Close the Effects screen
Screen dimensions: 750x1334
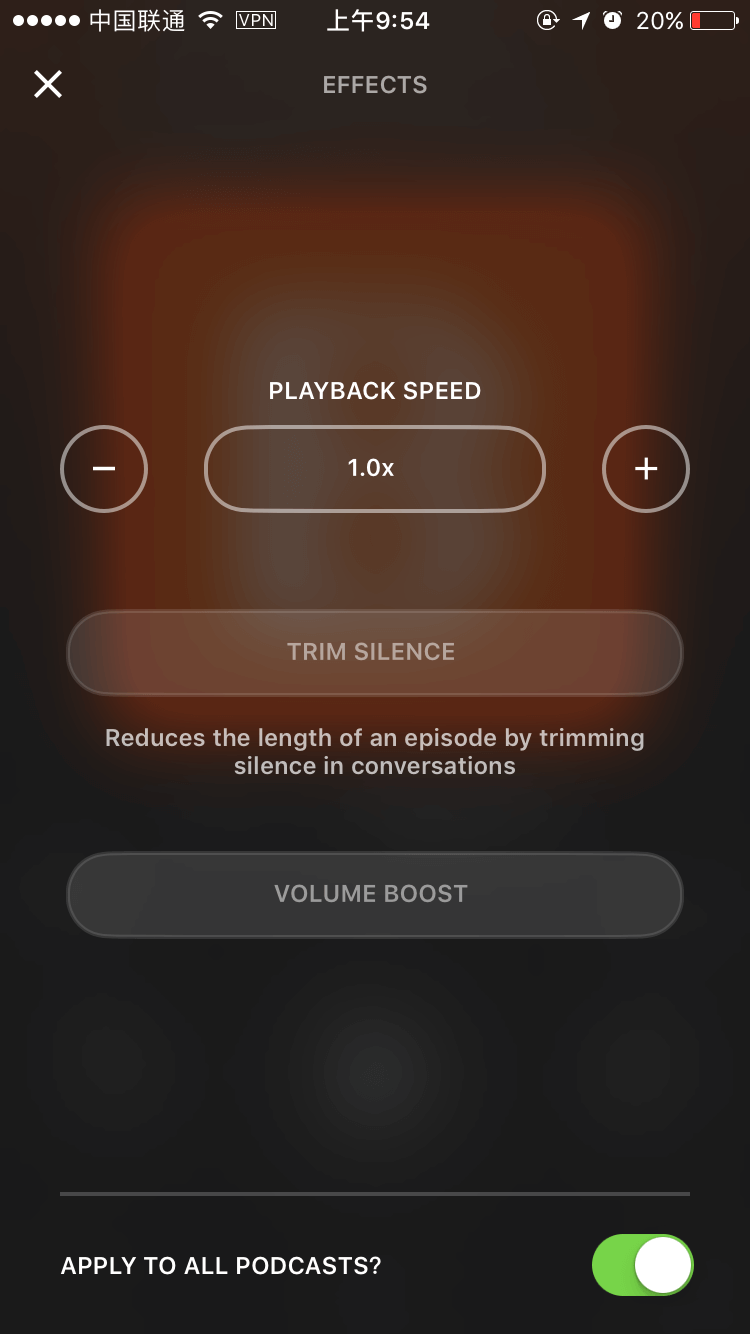48,84
